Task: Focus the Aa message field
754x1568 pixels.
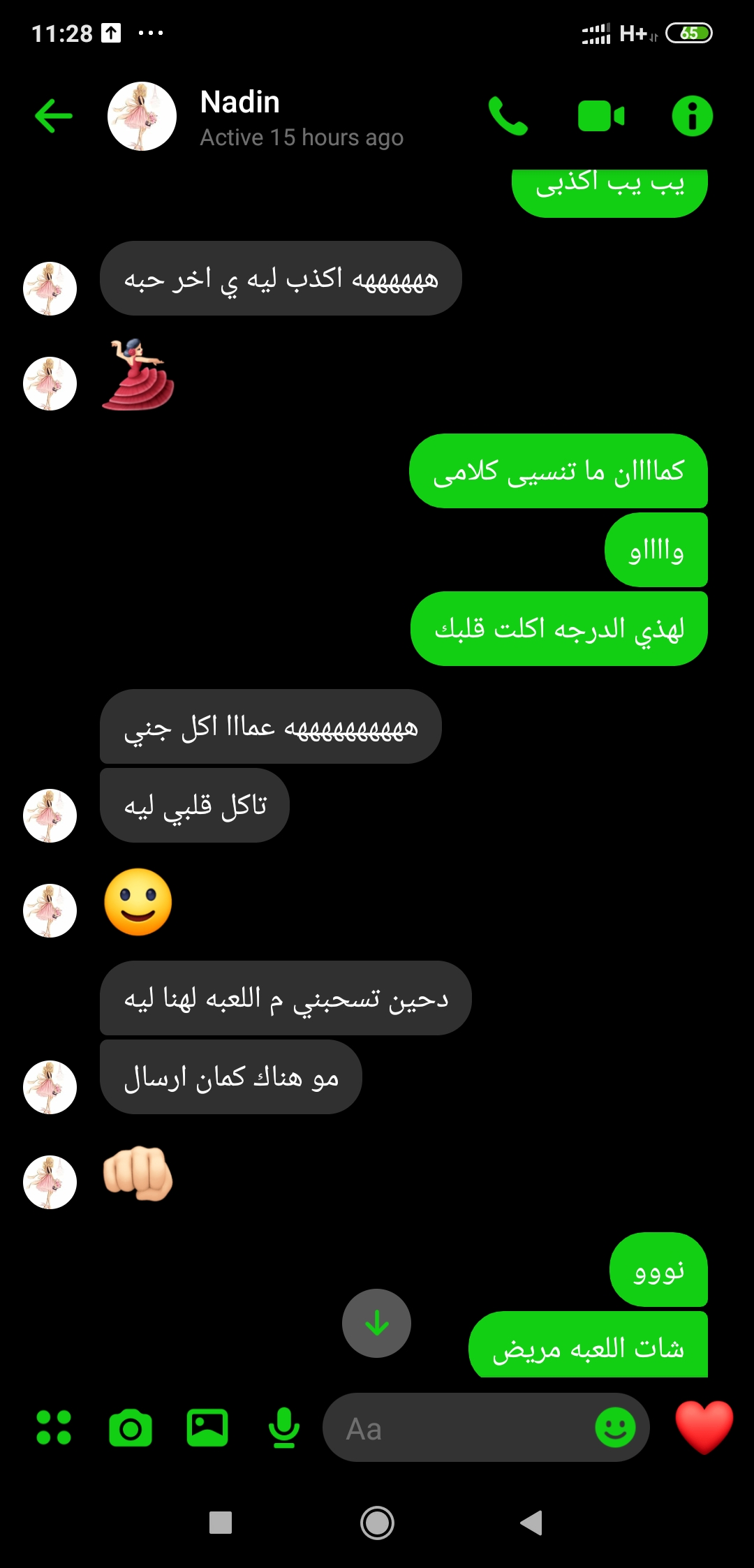Action: (x=461, y=1428)
